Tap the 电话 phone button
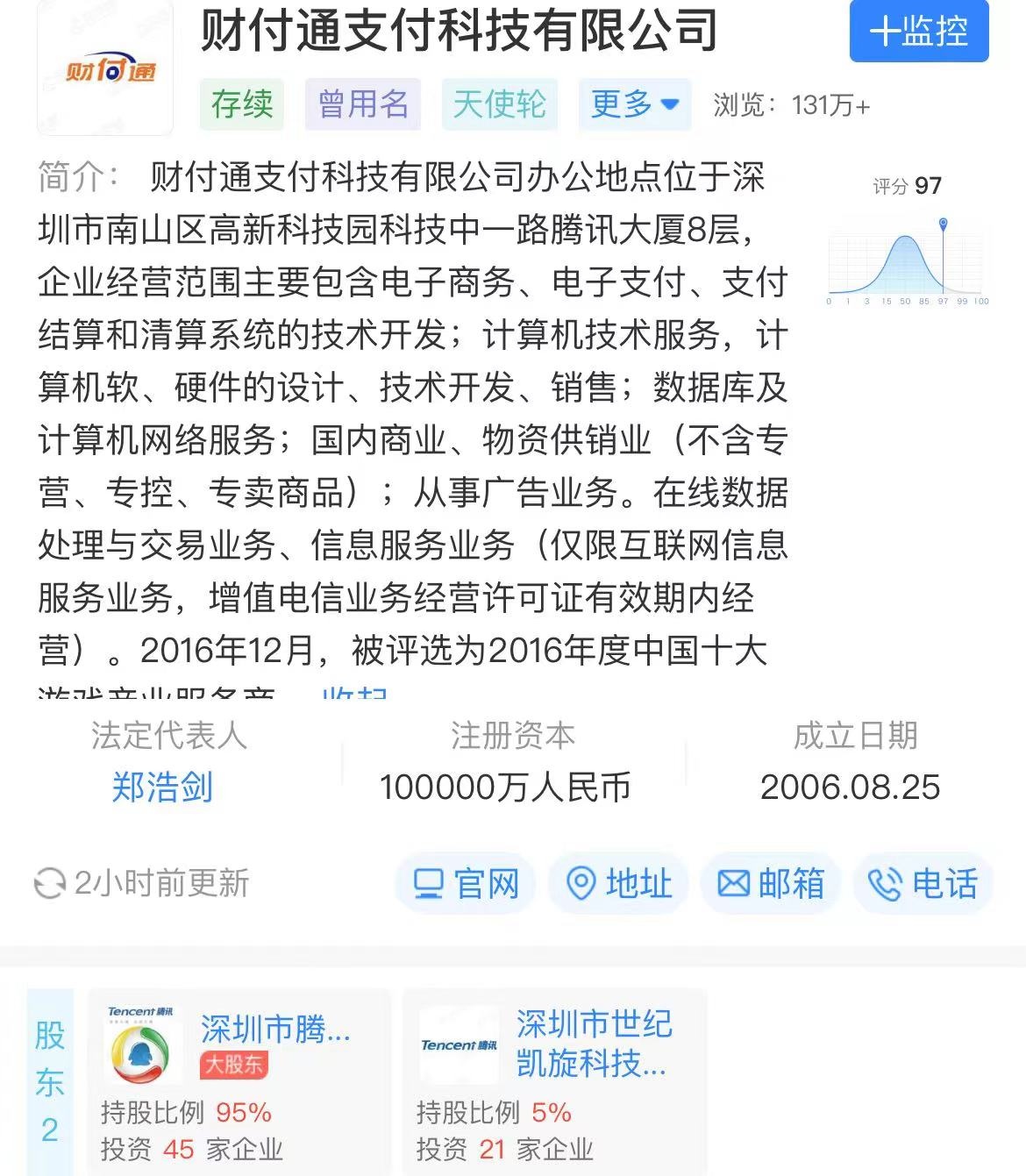1026x1176 pixels. (923, 883)
